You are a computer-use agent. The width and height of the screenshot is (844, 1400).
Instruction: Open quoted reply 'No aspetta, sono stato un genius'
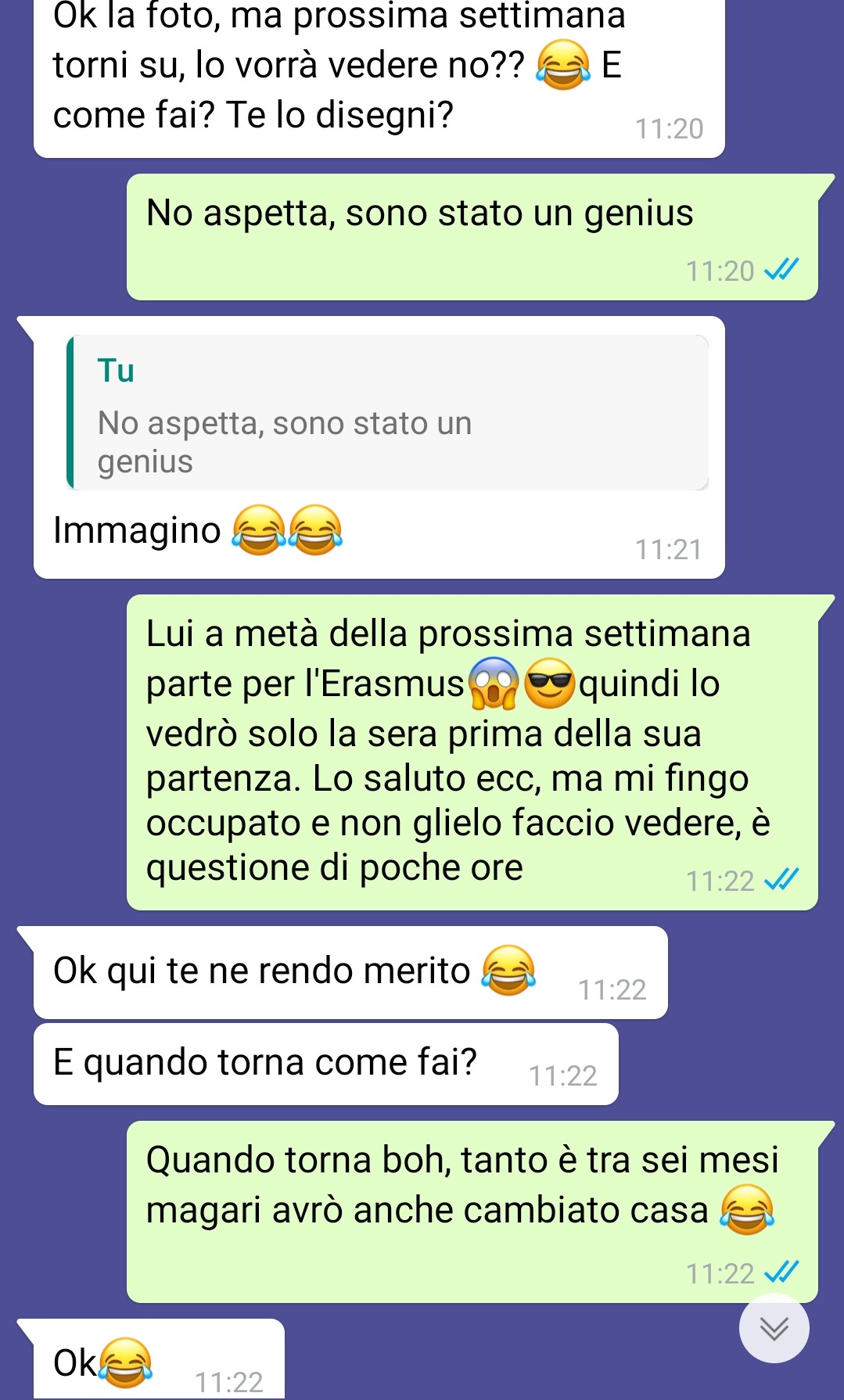(x=388, y=414)
